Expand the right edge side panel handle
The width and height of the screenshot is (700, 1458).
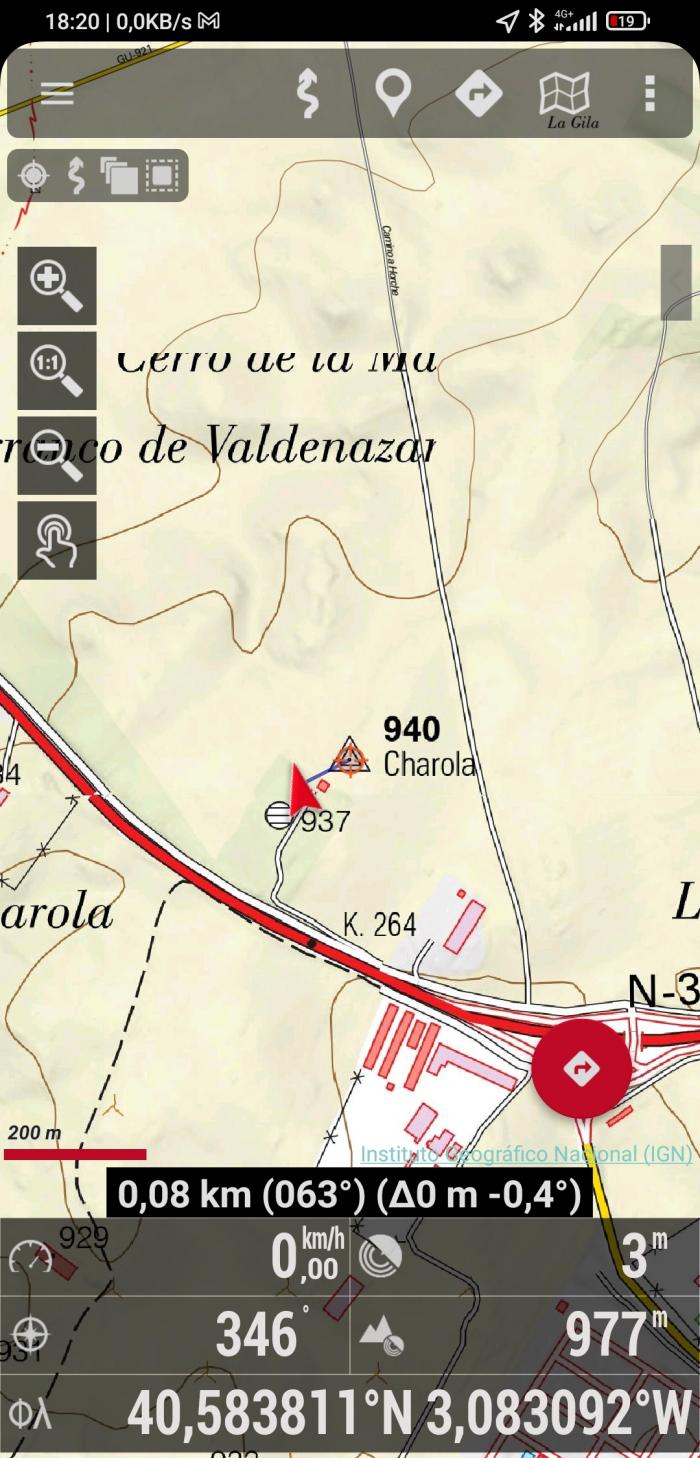pyautogui.click(x=677, y=283)
